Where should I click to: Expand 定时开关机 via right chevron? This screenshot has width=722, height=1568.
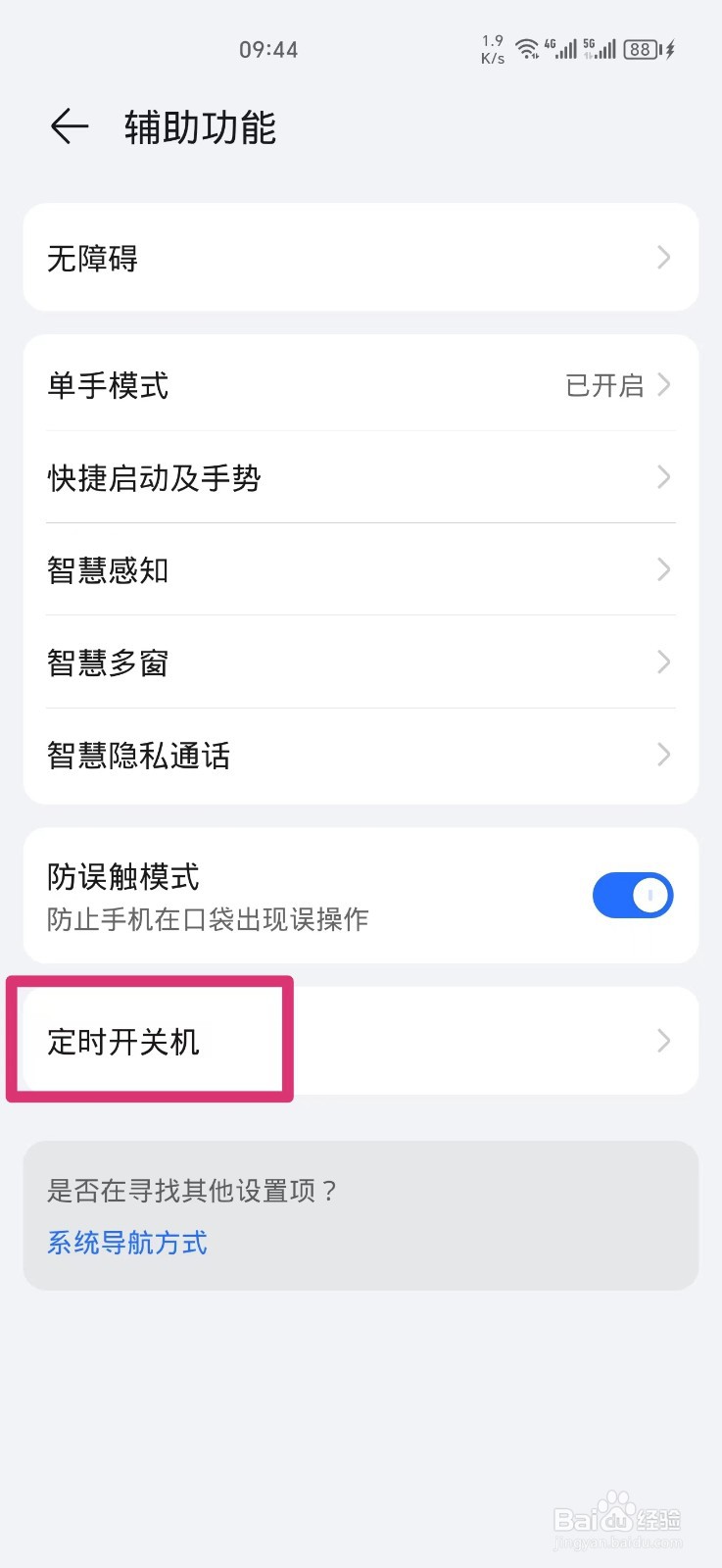[x=663, y=1041]
